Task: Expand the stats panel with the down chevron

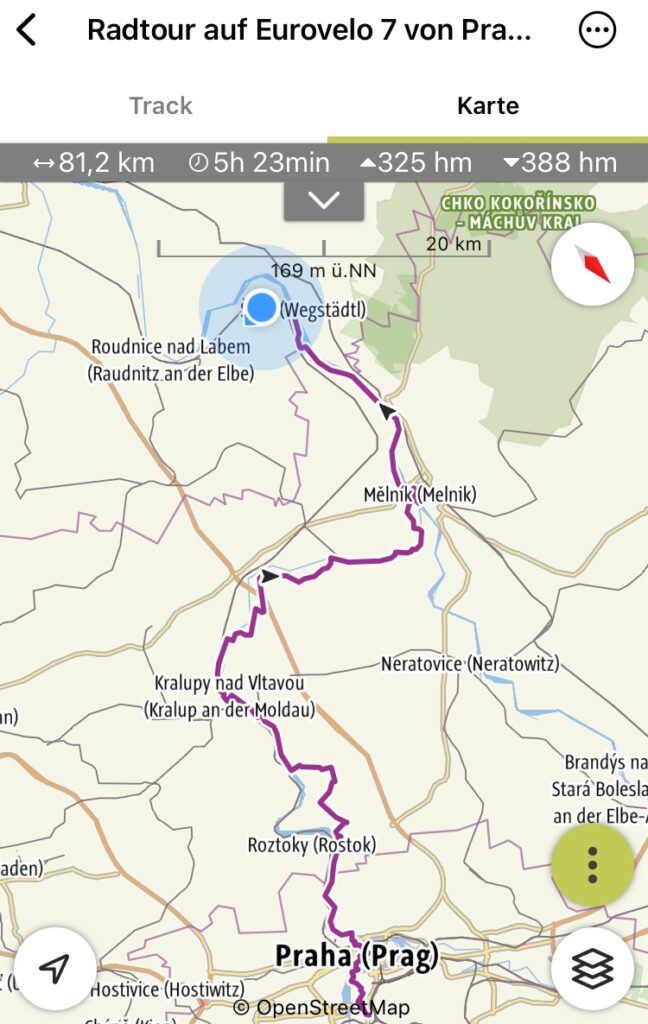Action: 324,200
